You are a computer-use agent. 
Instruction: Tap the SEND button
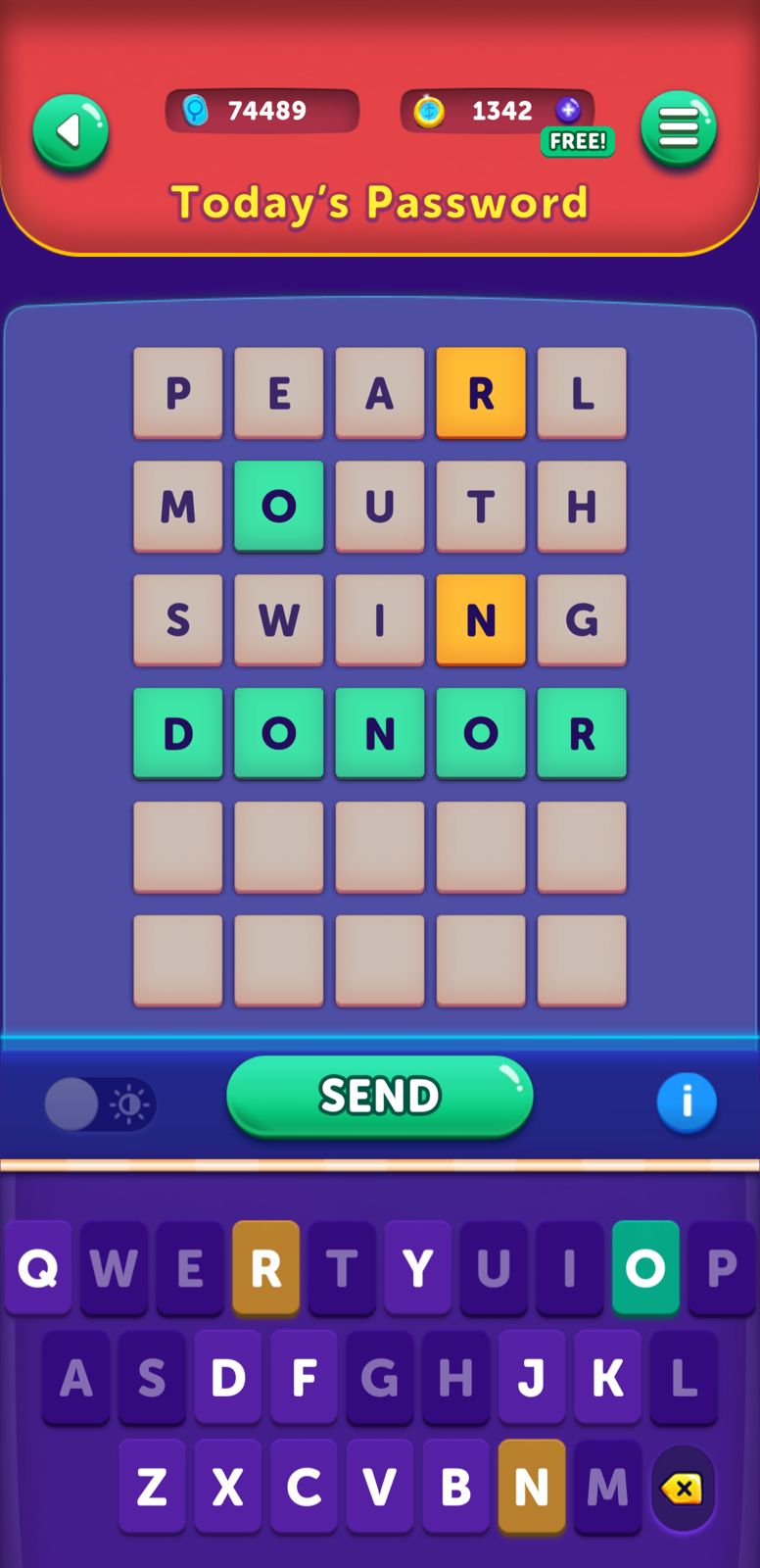click(x=380, y=1096)
